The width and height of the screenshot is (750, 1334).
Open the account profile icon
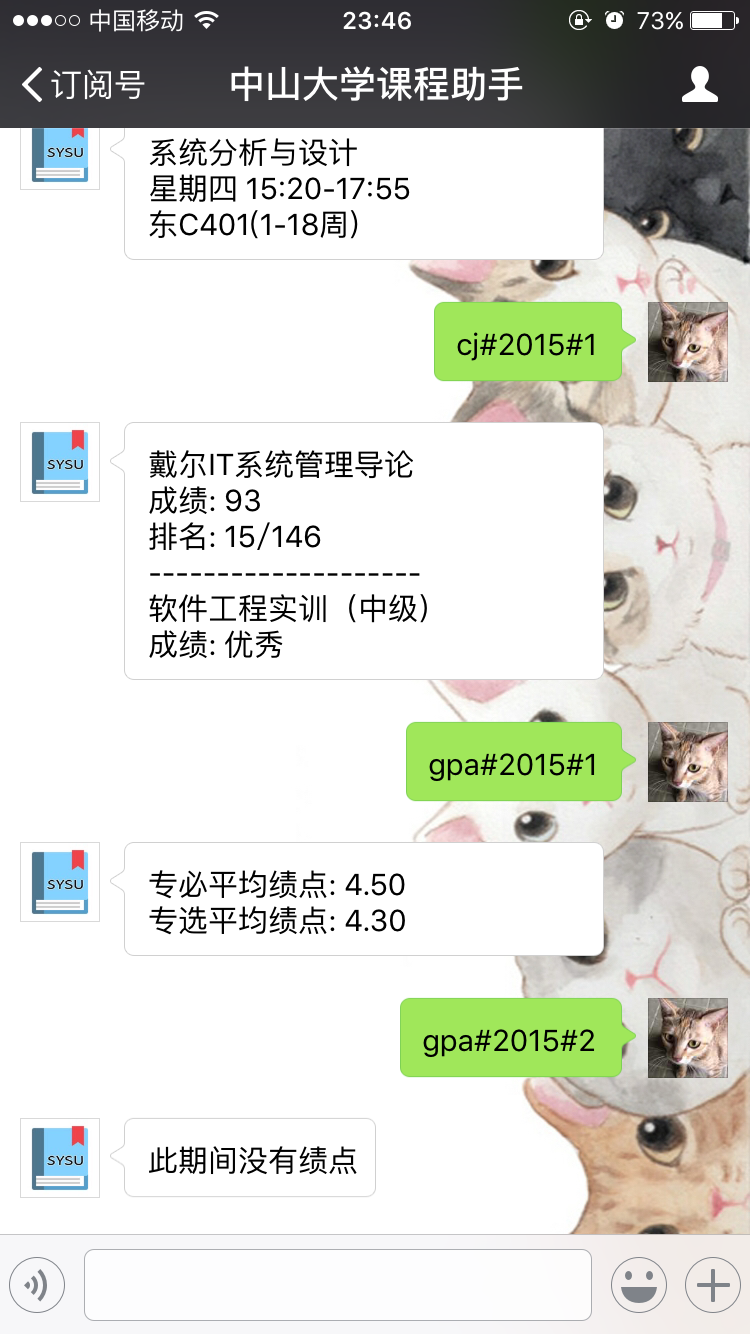(x=700, y=85)
